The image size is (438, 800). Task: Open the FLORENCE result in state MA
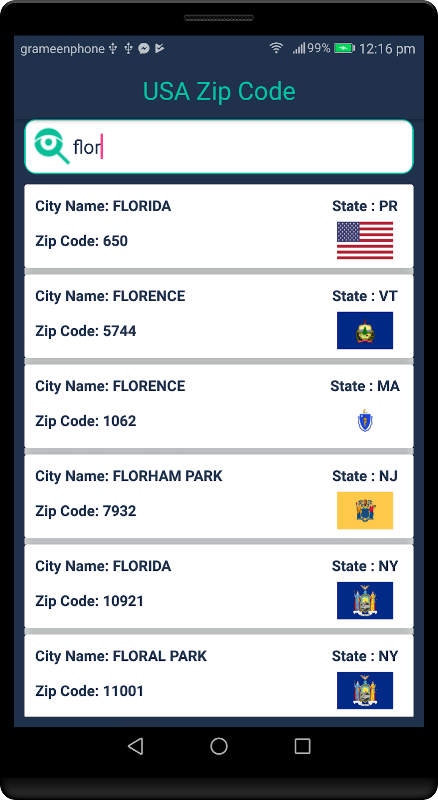pos(218,406)
